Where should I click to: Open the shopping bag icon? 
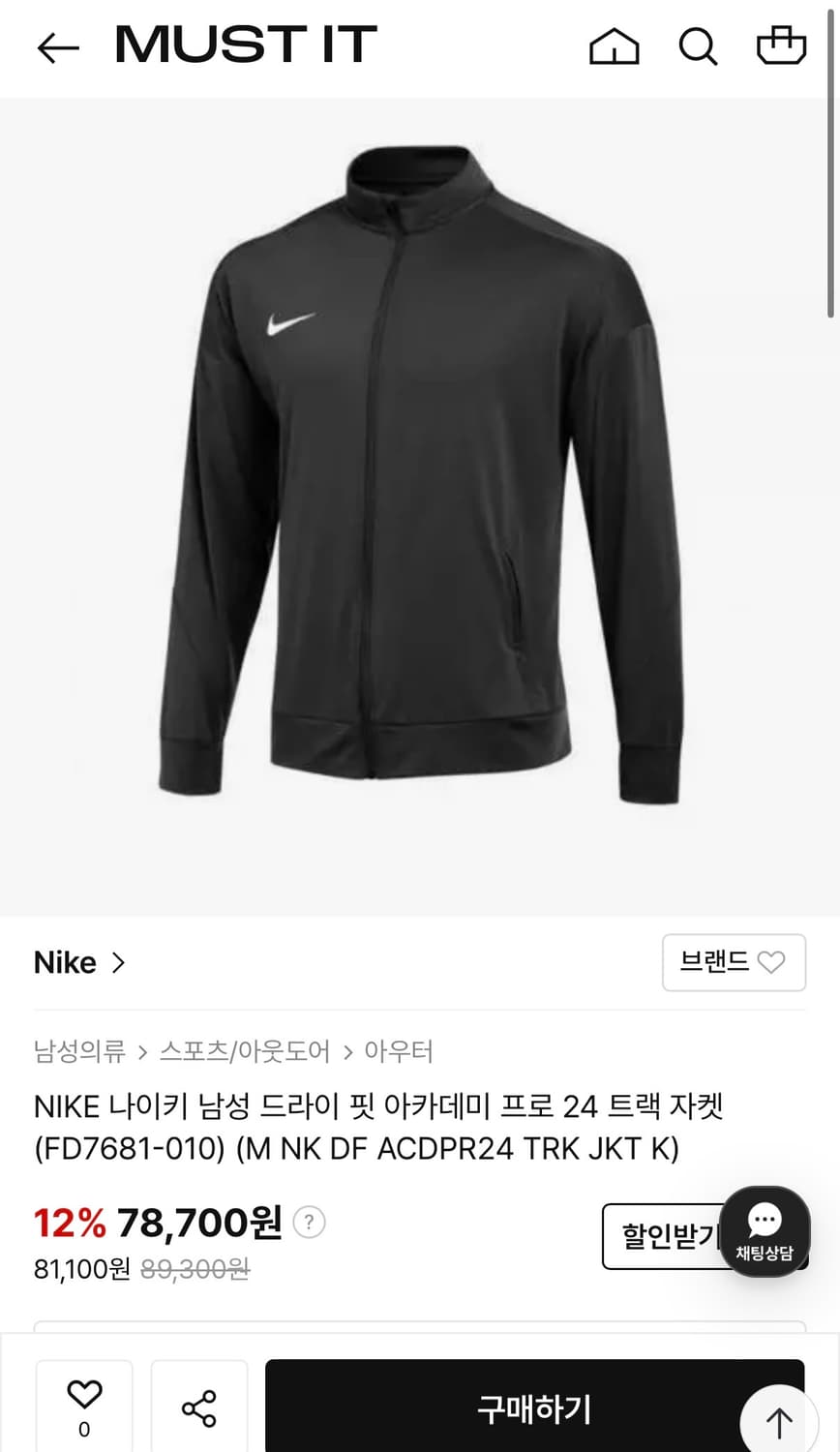[782, 44]
